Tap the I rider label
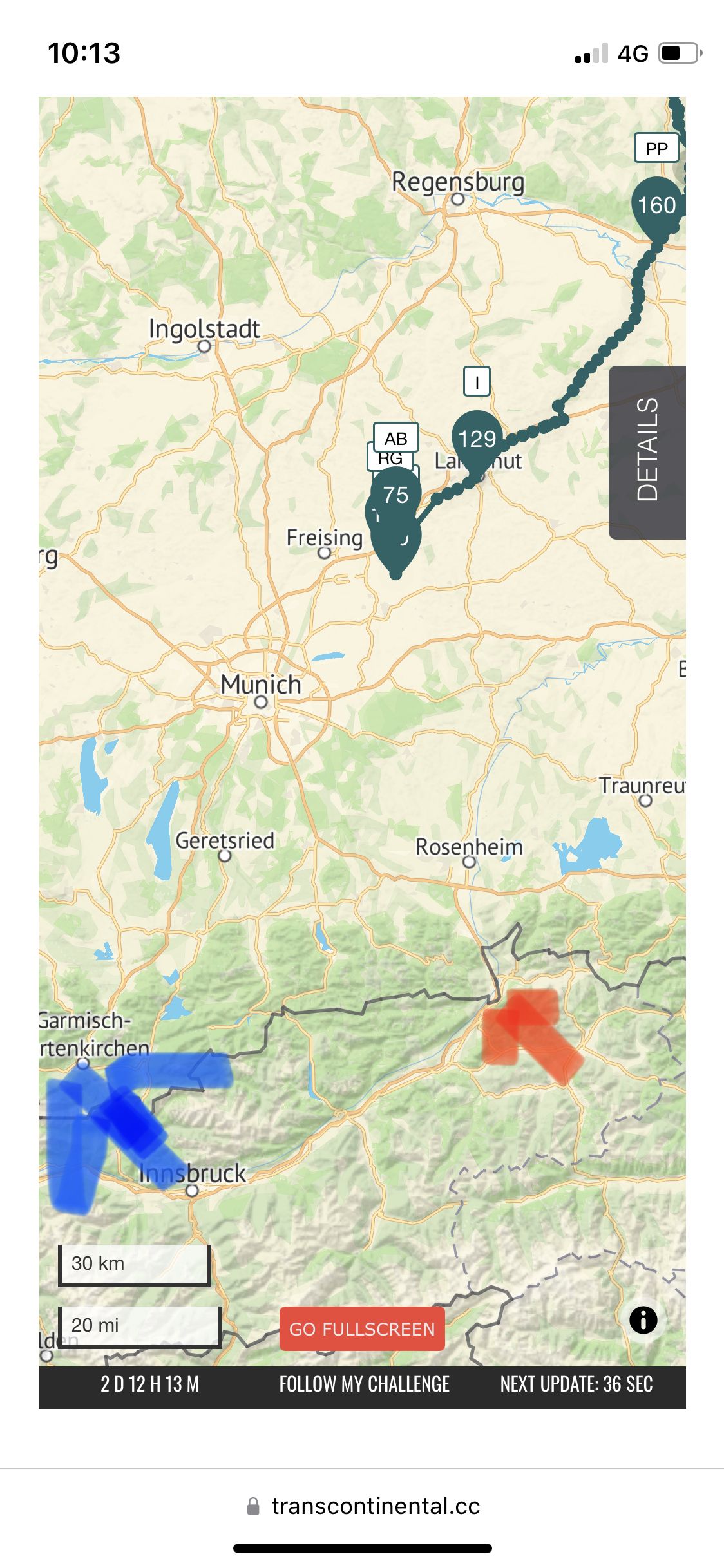This screenshot has width=724, height=1568. [477, 382]
